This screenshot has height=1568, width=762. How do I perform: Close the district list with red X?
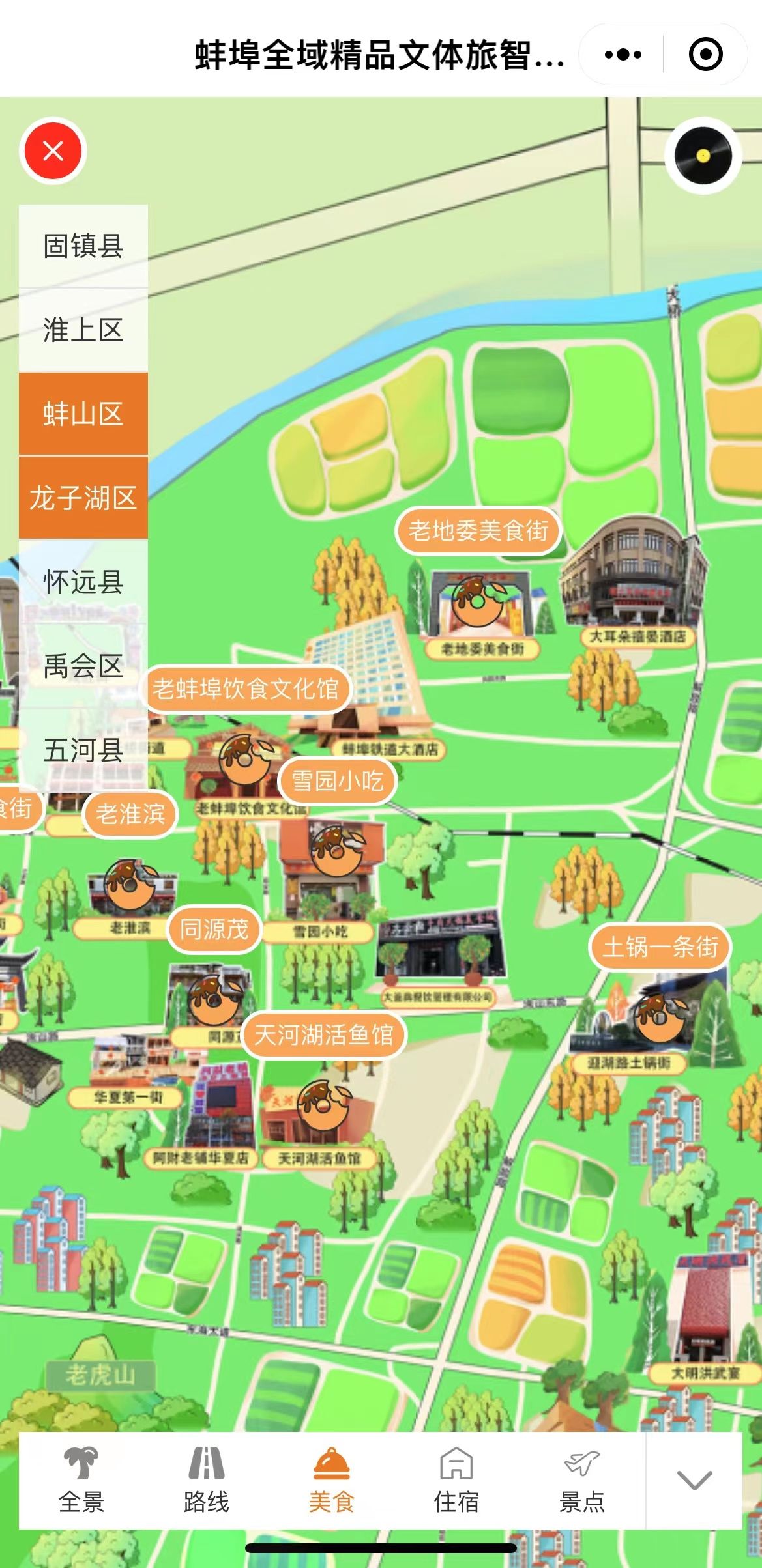tap(53, 150)
